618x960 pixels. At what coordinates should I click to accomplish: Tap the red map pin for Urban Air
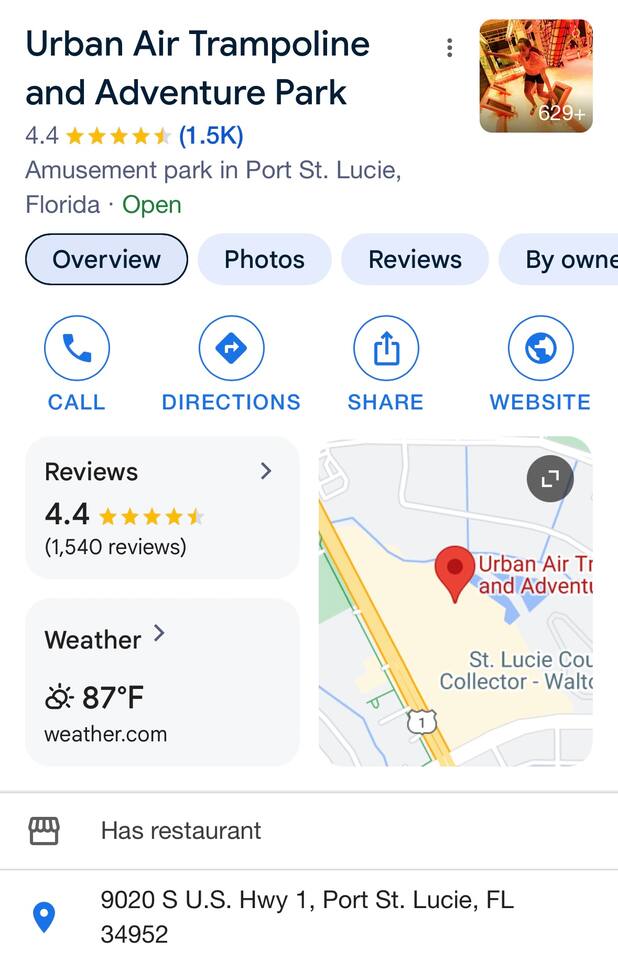(456, 571)
